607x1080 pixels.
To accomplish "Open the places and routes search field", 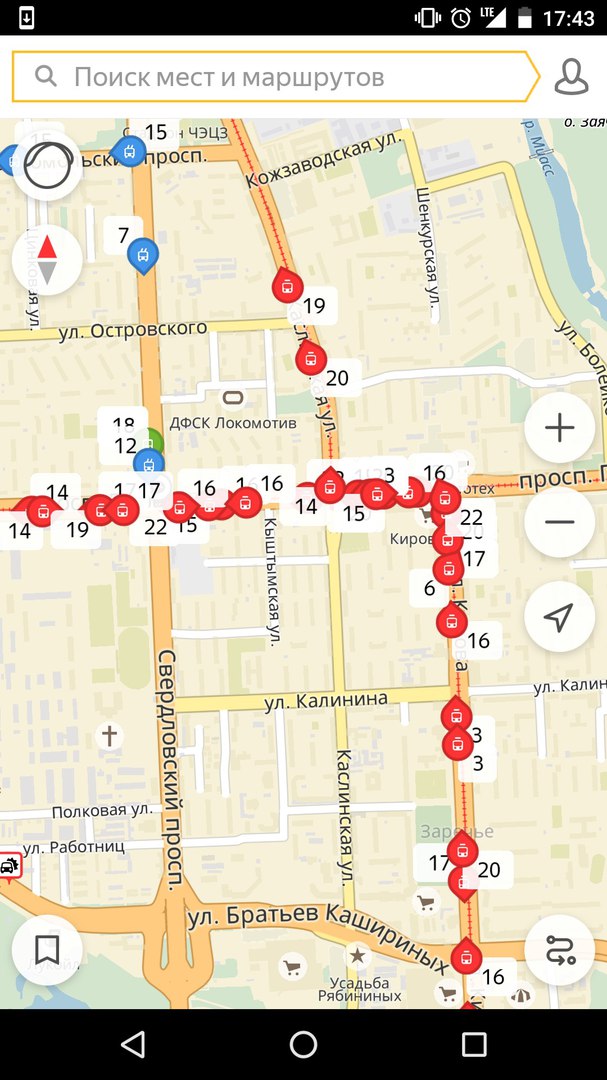I will click(270, 77).
